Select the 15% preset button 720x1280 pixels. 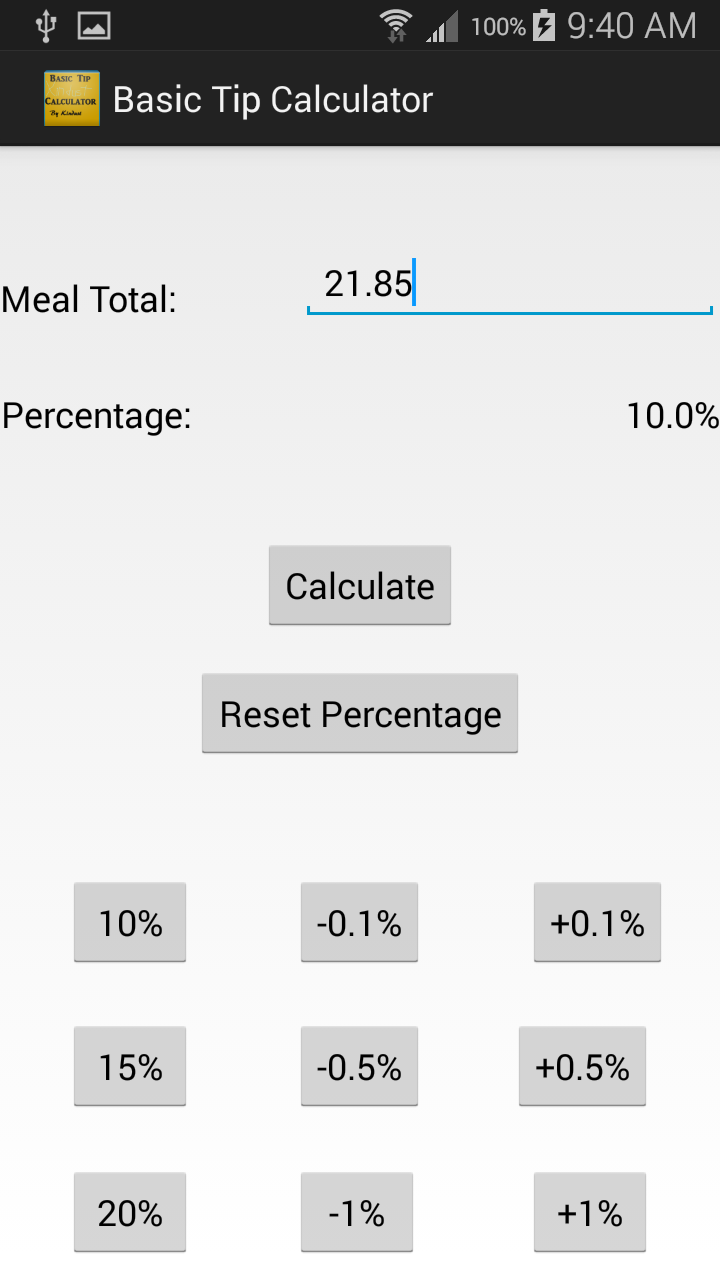(x=129, y=1065)
